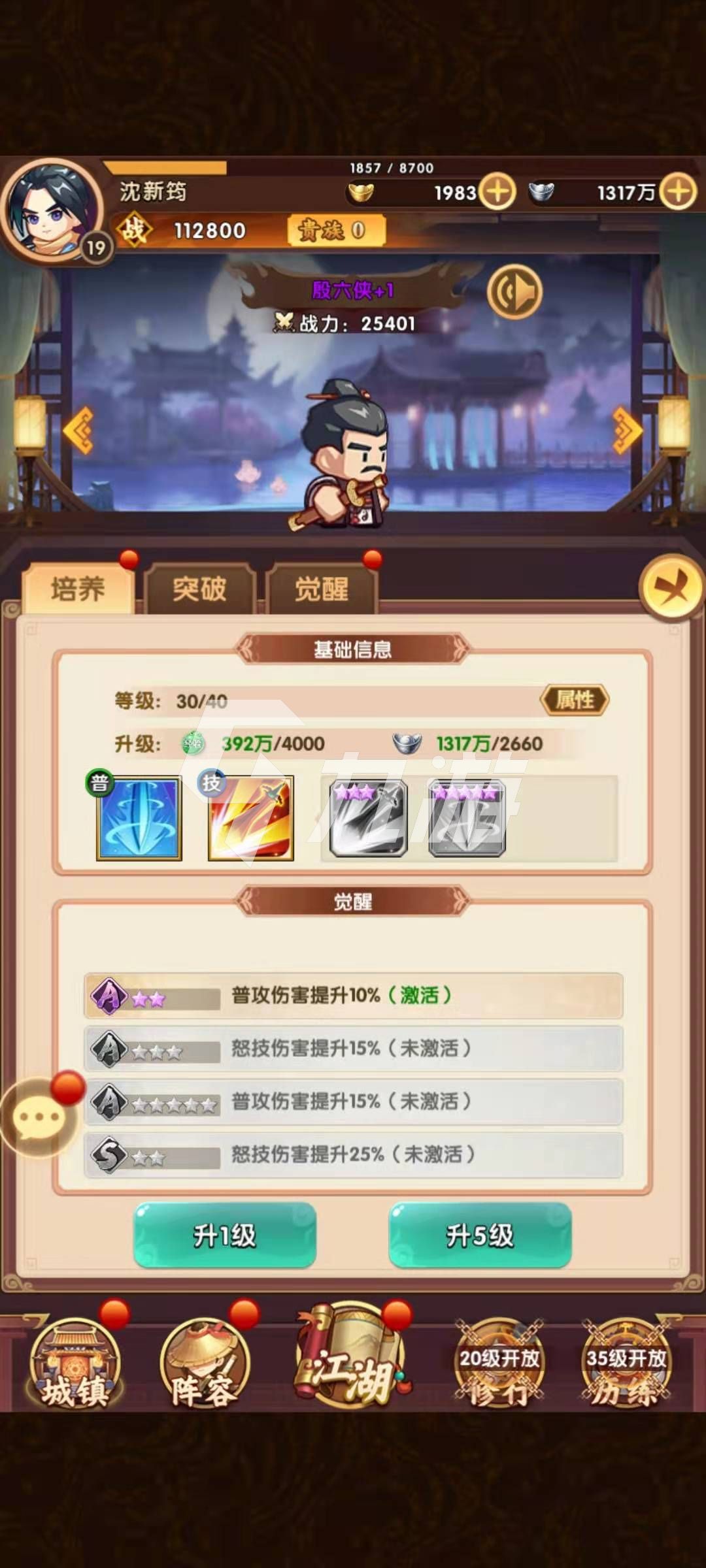Upgrade hero five levels with 升5级
This screenshot has width=706, height=1568.
[x=480, y=1235]
